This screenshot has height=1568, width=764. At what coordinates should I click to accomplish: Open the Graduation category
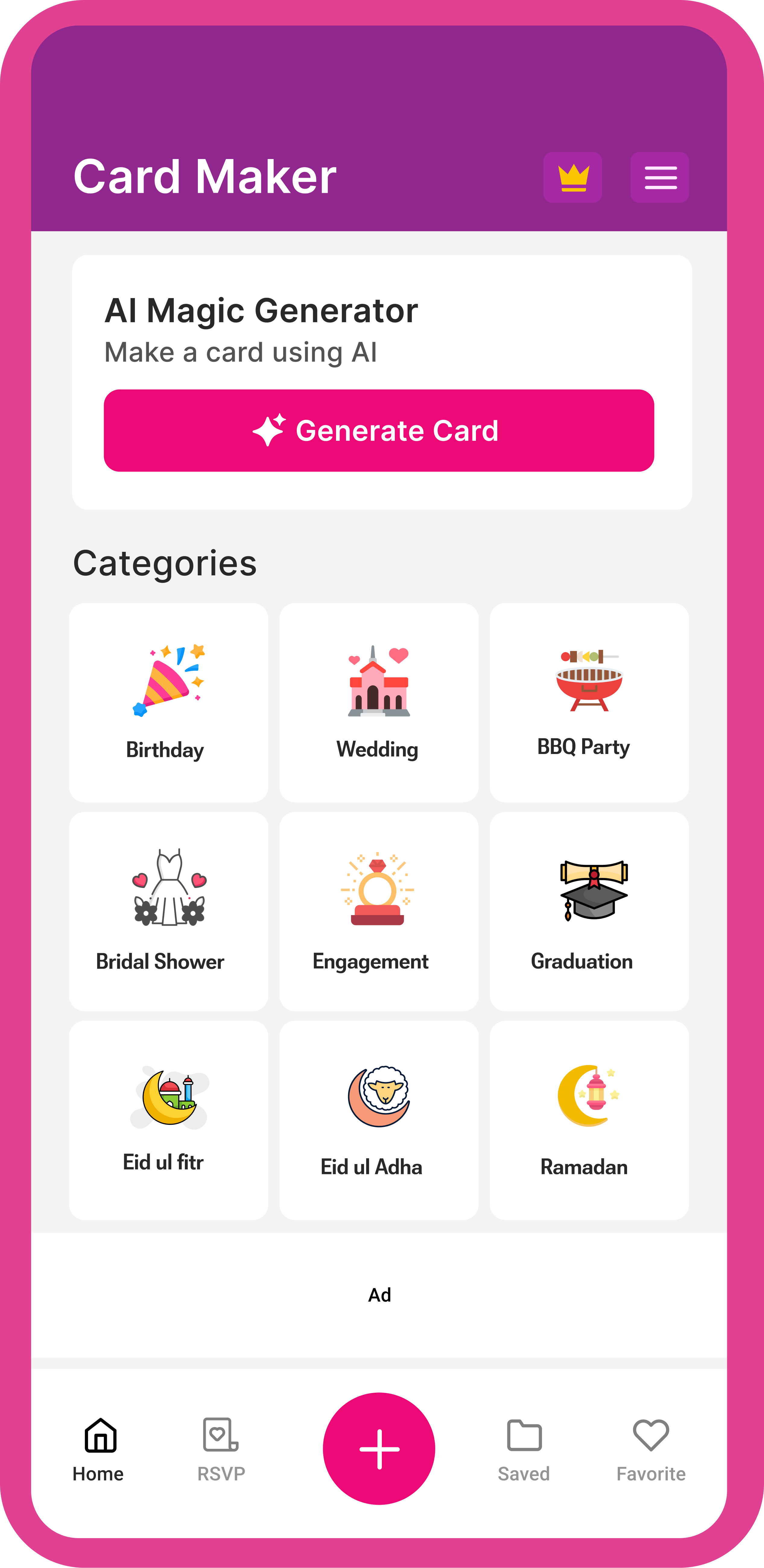tap(589, 911)
